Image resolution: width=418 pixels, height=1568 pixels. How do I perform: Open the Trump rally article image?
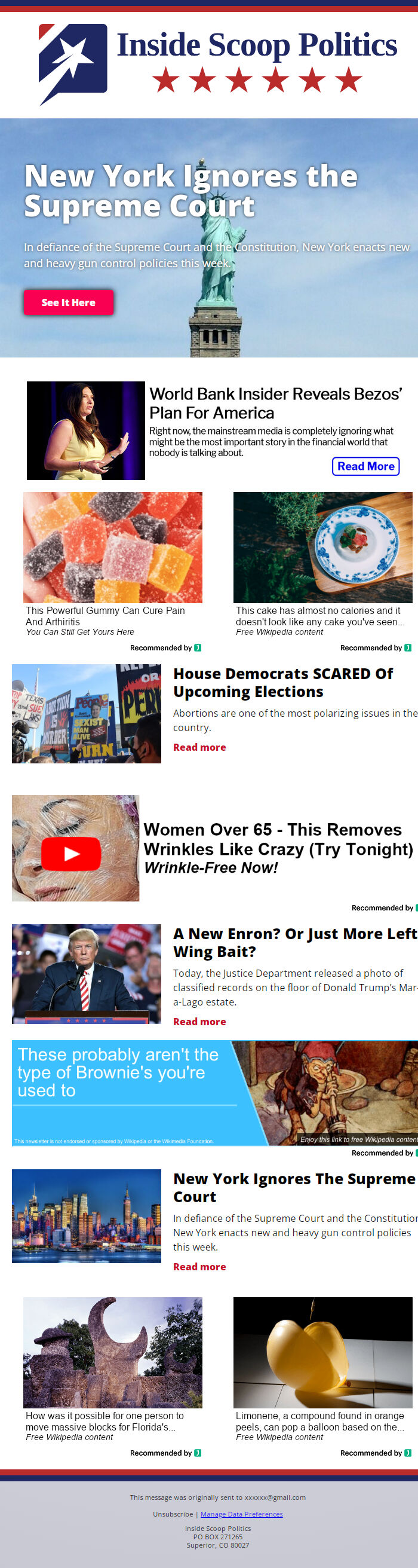point(87,974)
